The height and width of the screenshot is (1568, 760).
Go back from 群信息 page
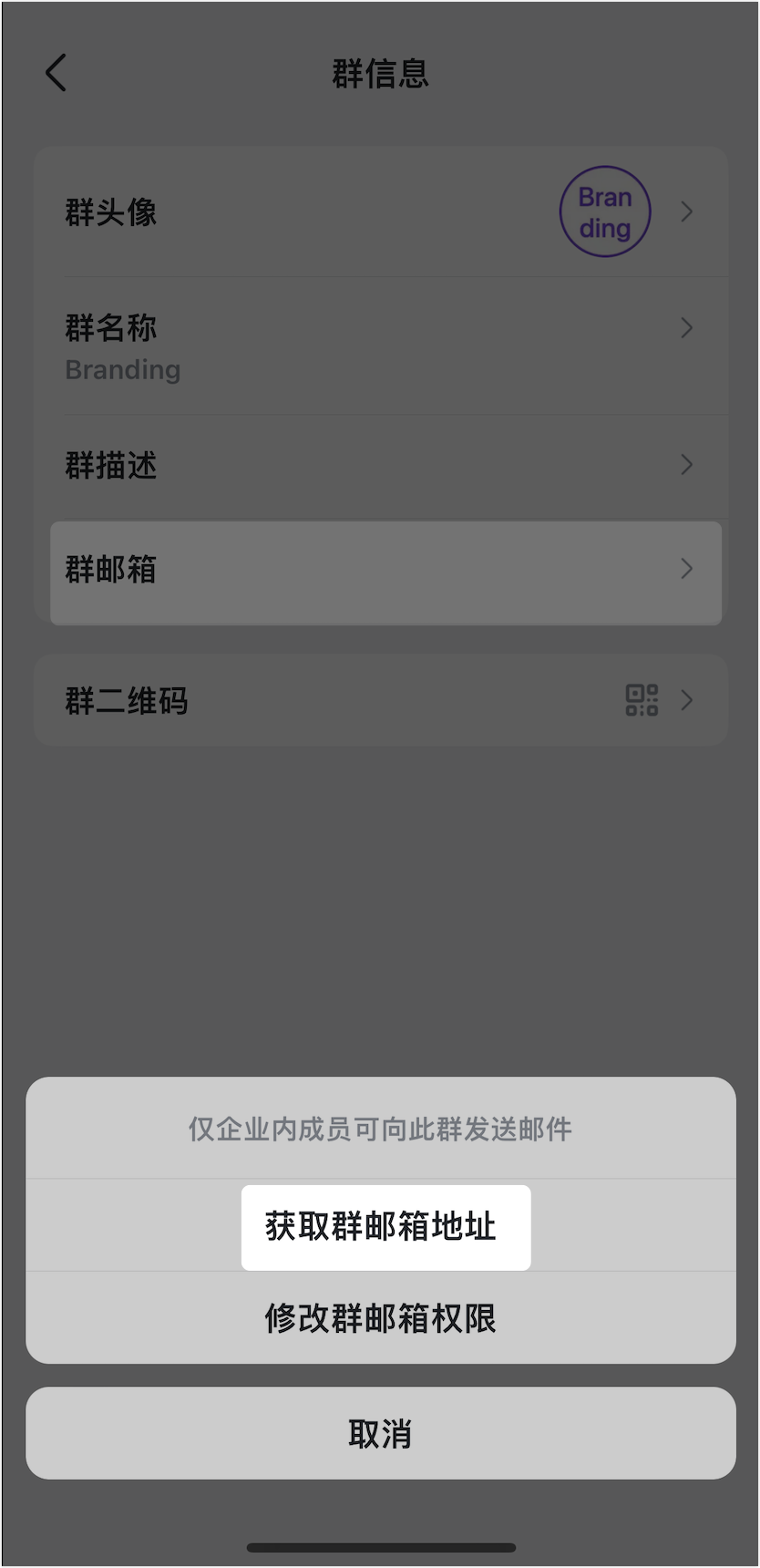pos(56,73)
